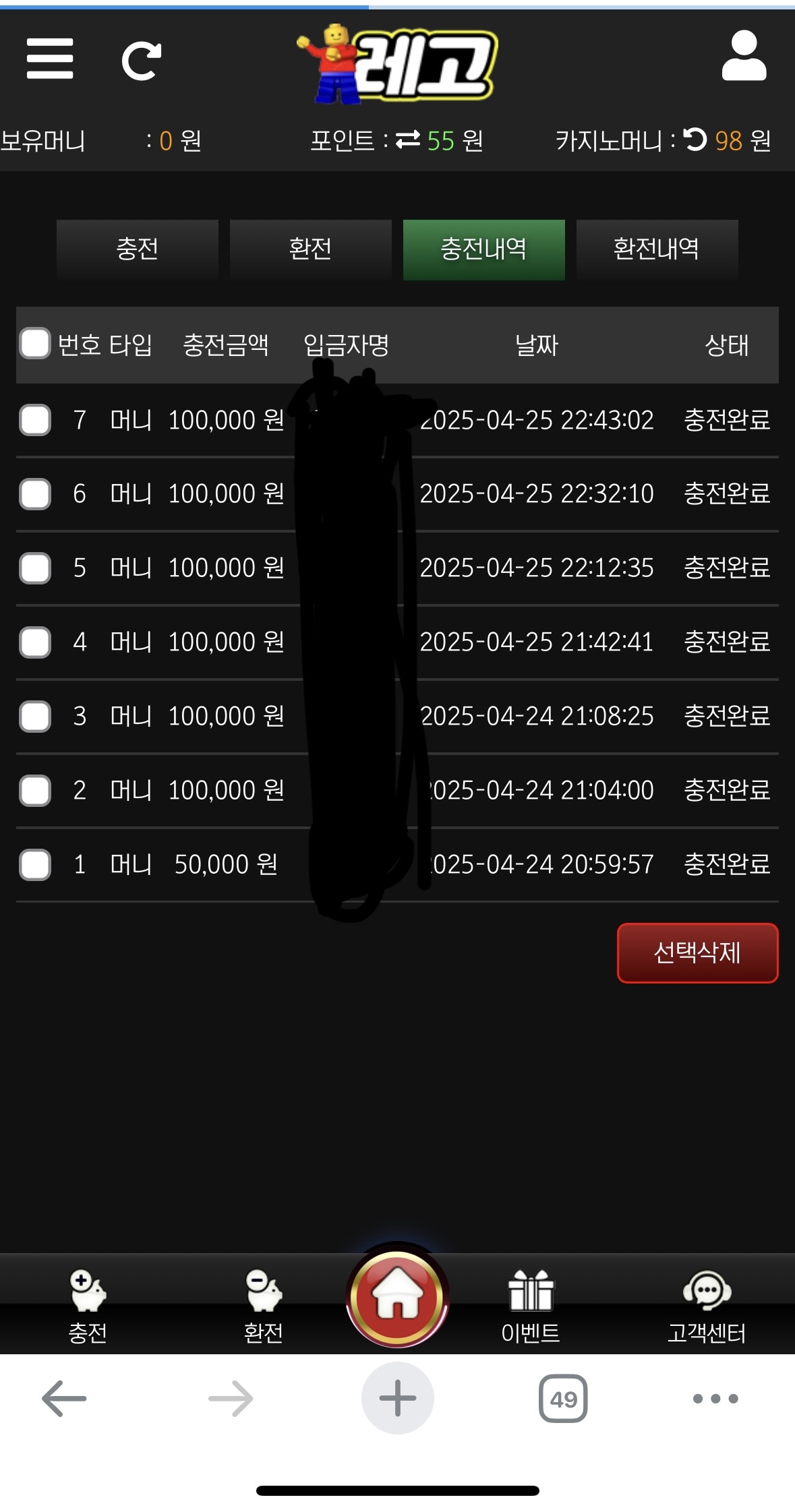Open the user profile icon
The height and width of the screenshot is (1512, 795).
coord(744,57)
